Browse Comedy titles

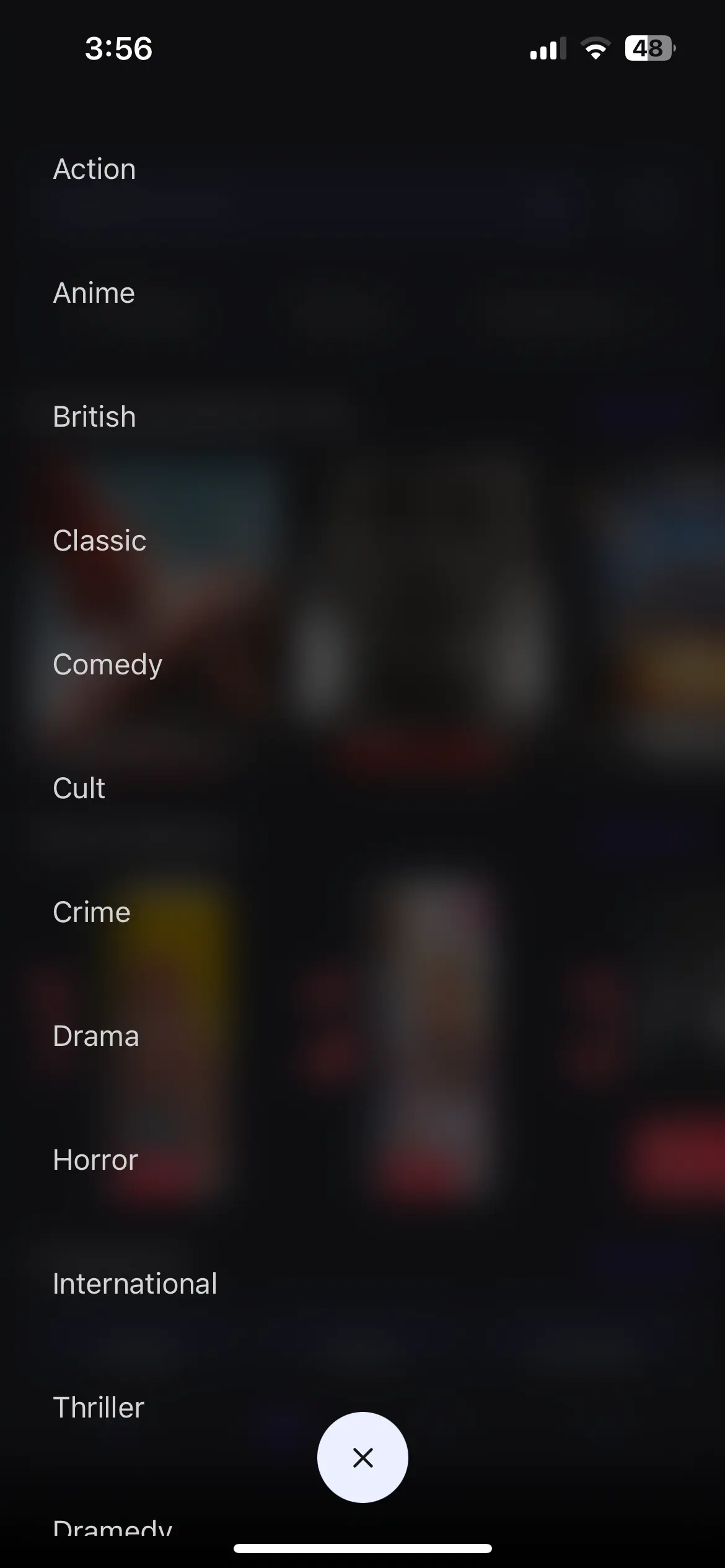click(107, 664)
